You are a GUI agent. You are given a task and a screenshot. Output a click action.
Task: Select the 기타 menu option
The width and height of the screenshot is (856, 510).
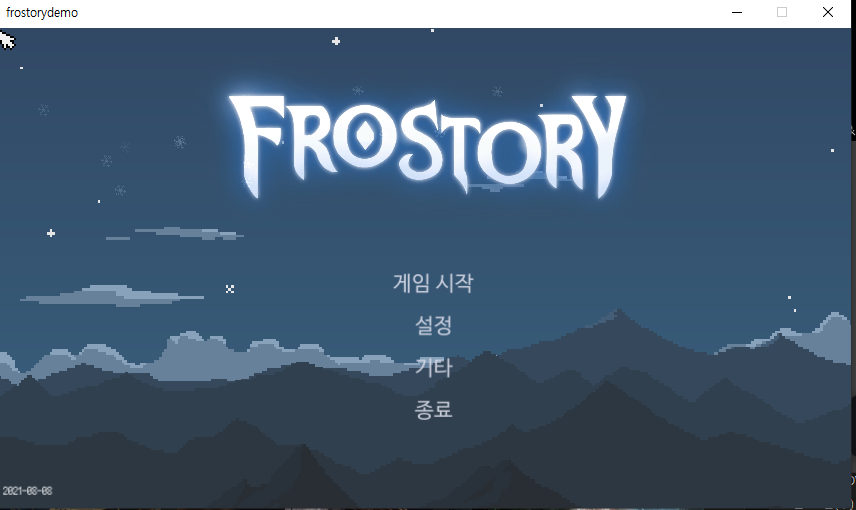point(433,367)
